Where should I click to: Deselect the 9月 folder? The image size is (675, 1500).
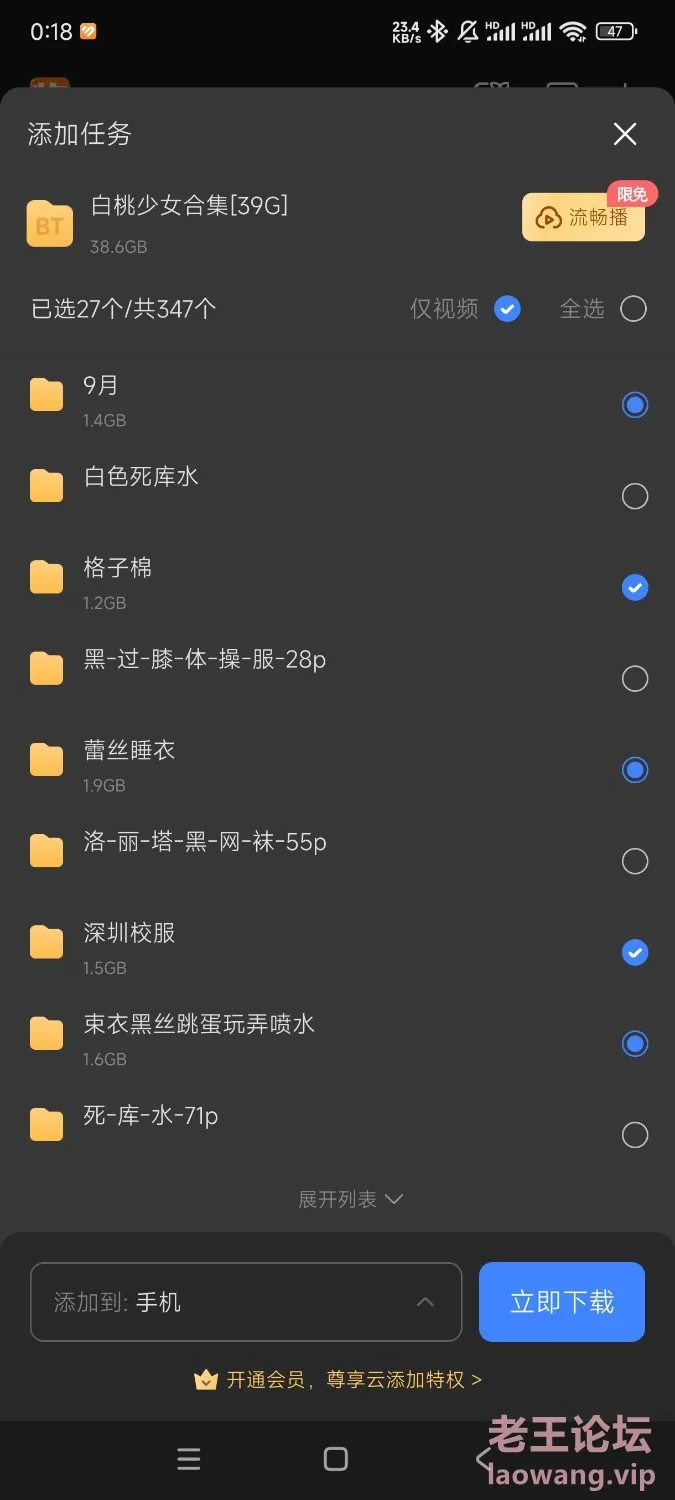tap(635, 405)
